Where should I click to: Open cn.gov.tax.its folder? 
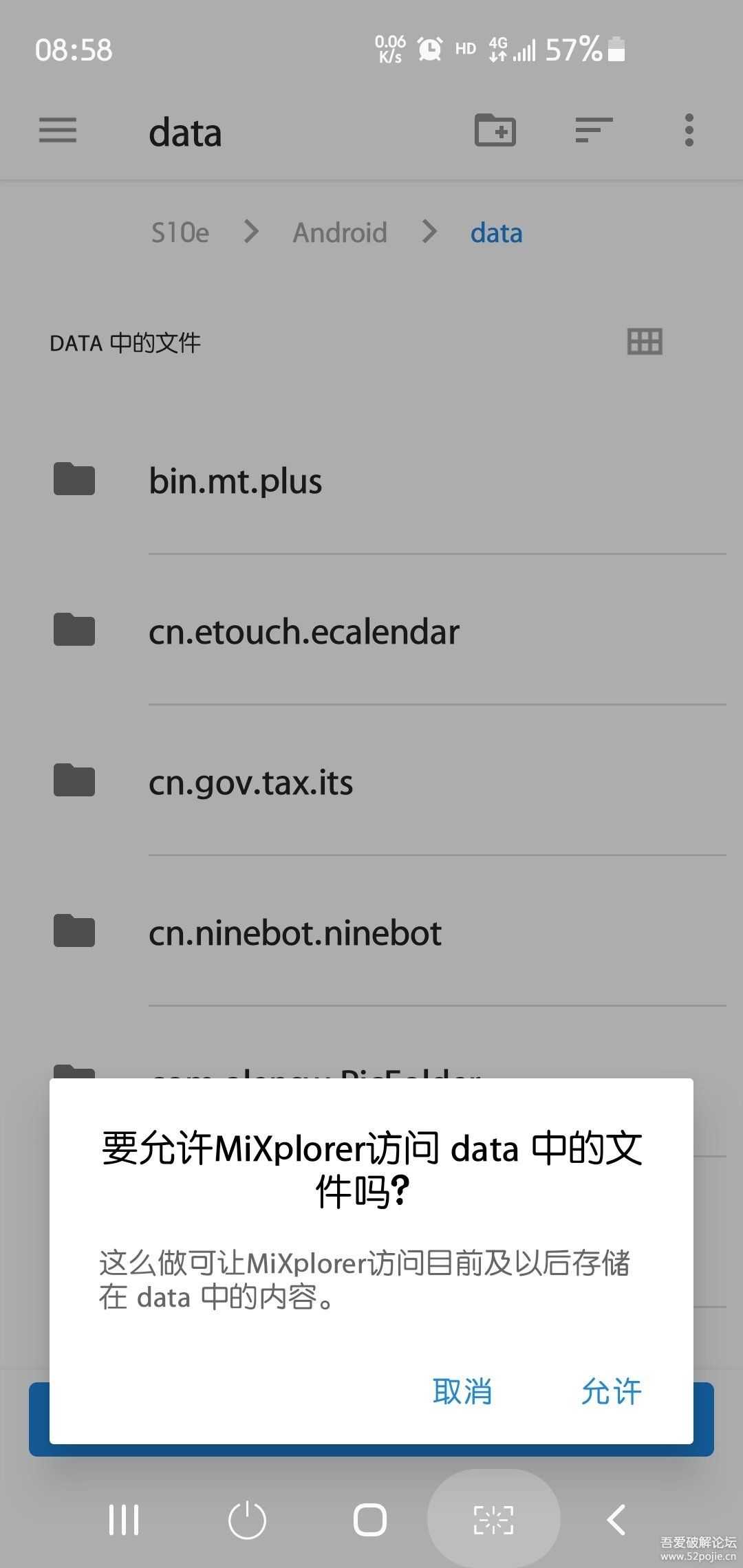coord(252,781)
